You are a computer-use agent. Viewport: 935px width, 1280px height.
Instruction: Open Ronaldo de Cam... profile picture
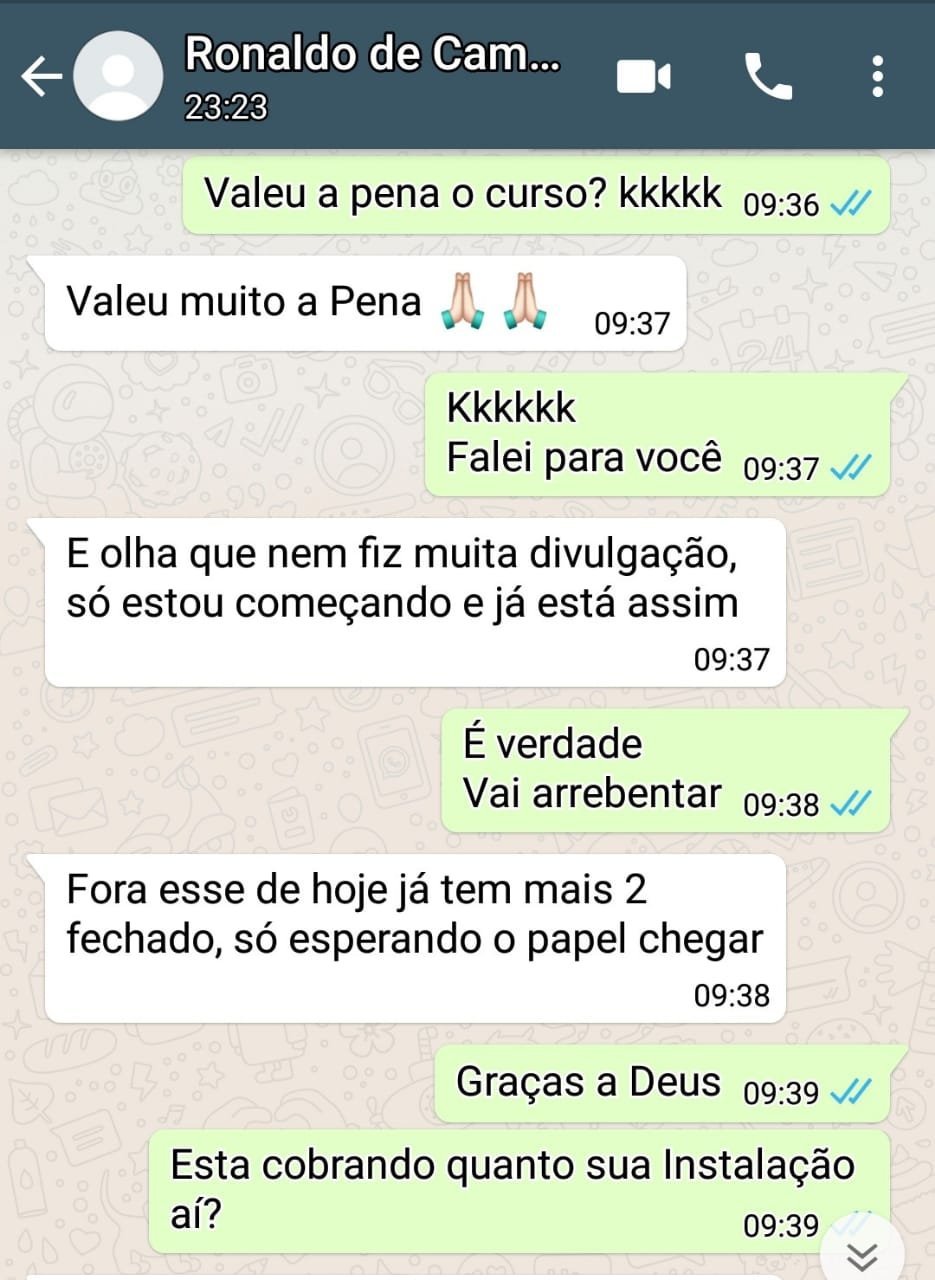[x=118, y=77]
